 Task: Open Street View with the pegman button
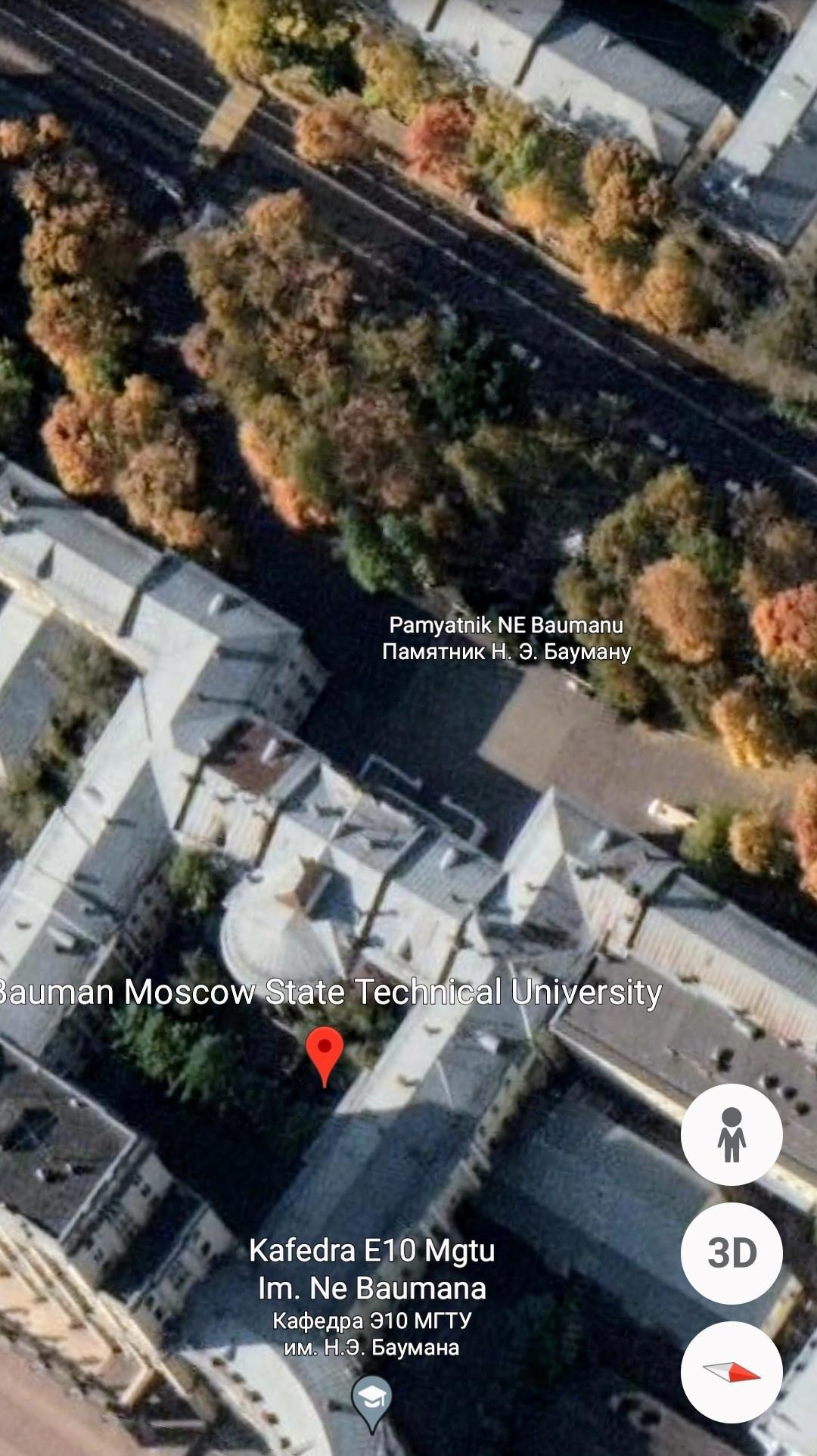click(732, 1134)
